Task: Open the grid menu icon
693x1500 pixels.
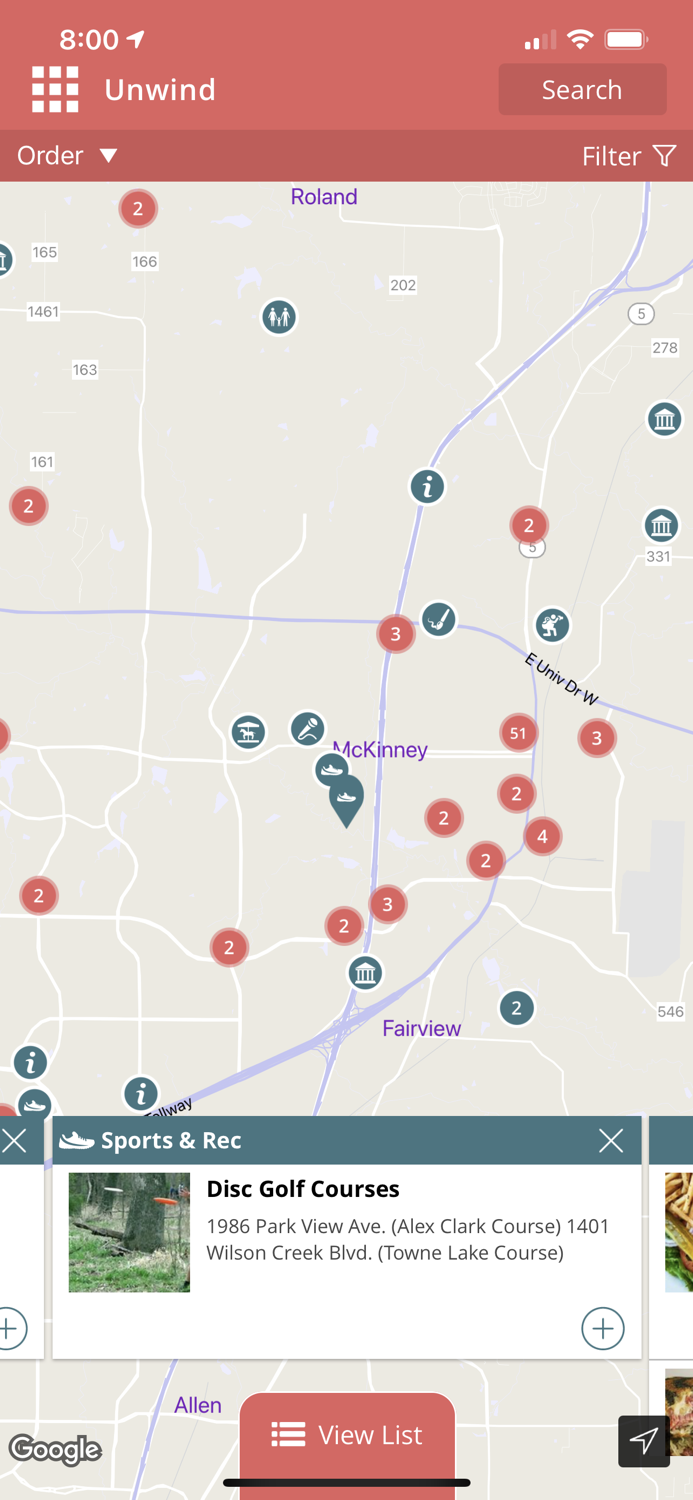Action: [55, 90]
